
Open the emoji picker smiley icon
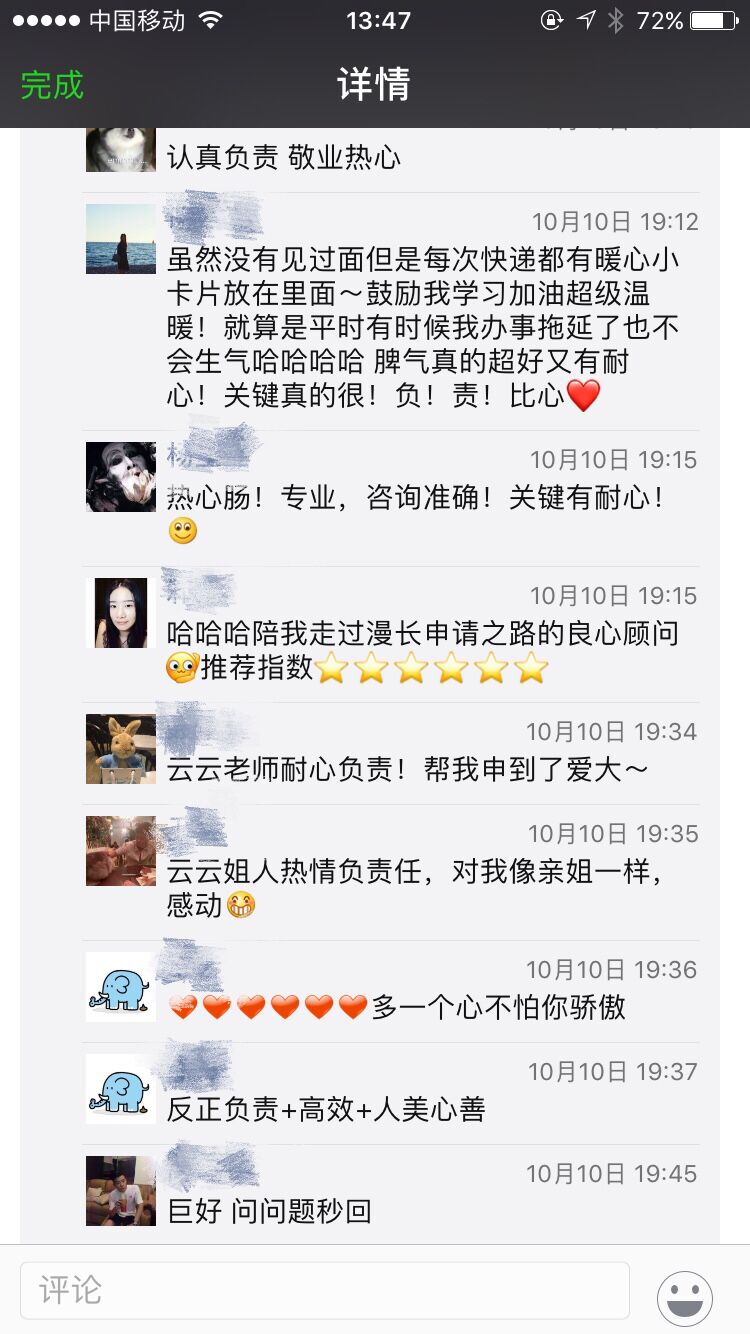(x=685, y=1298)
